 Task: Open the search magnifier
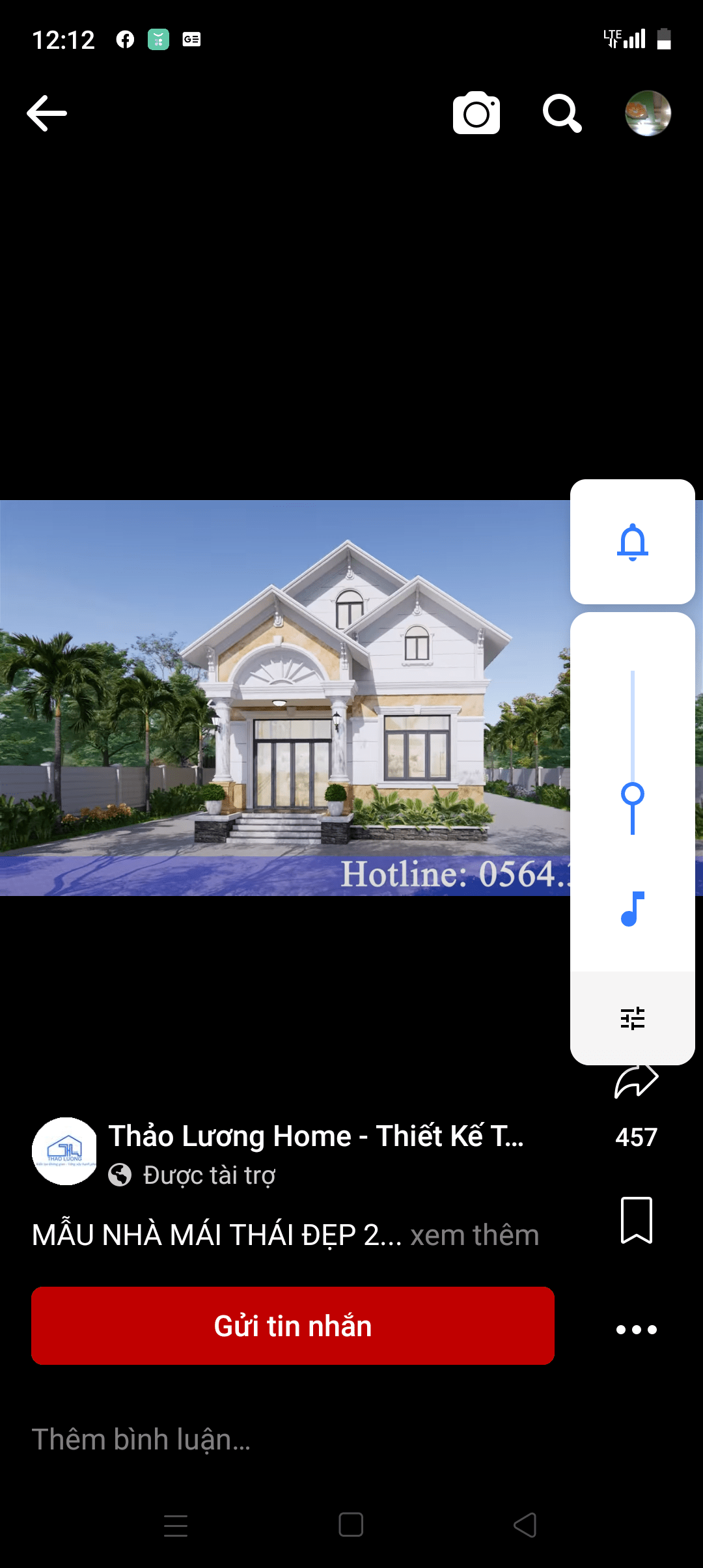(562, 113)
